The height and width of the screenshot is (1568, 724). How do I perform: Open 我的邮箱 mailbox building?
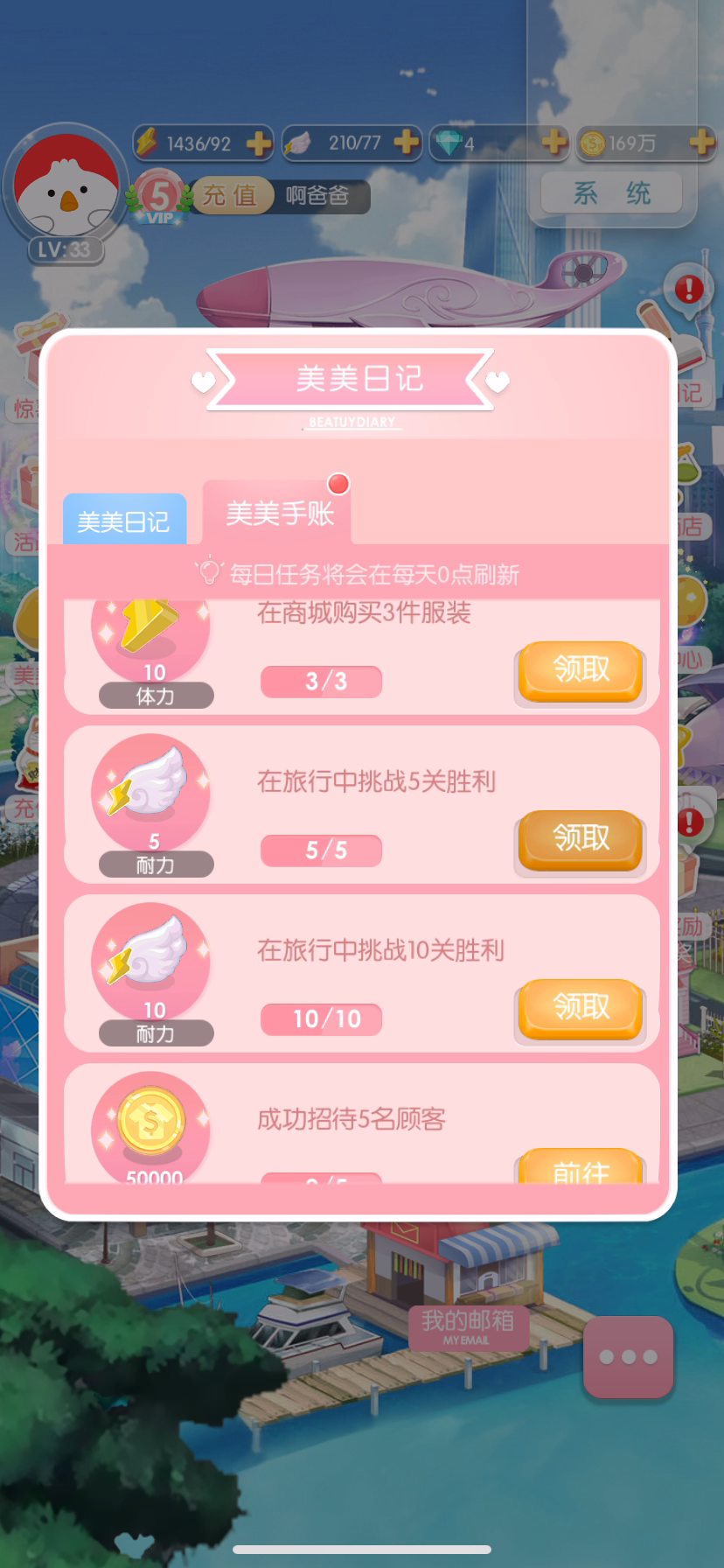[x=468, y=1326]
